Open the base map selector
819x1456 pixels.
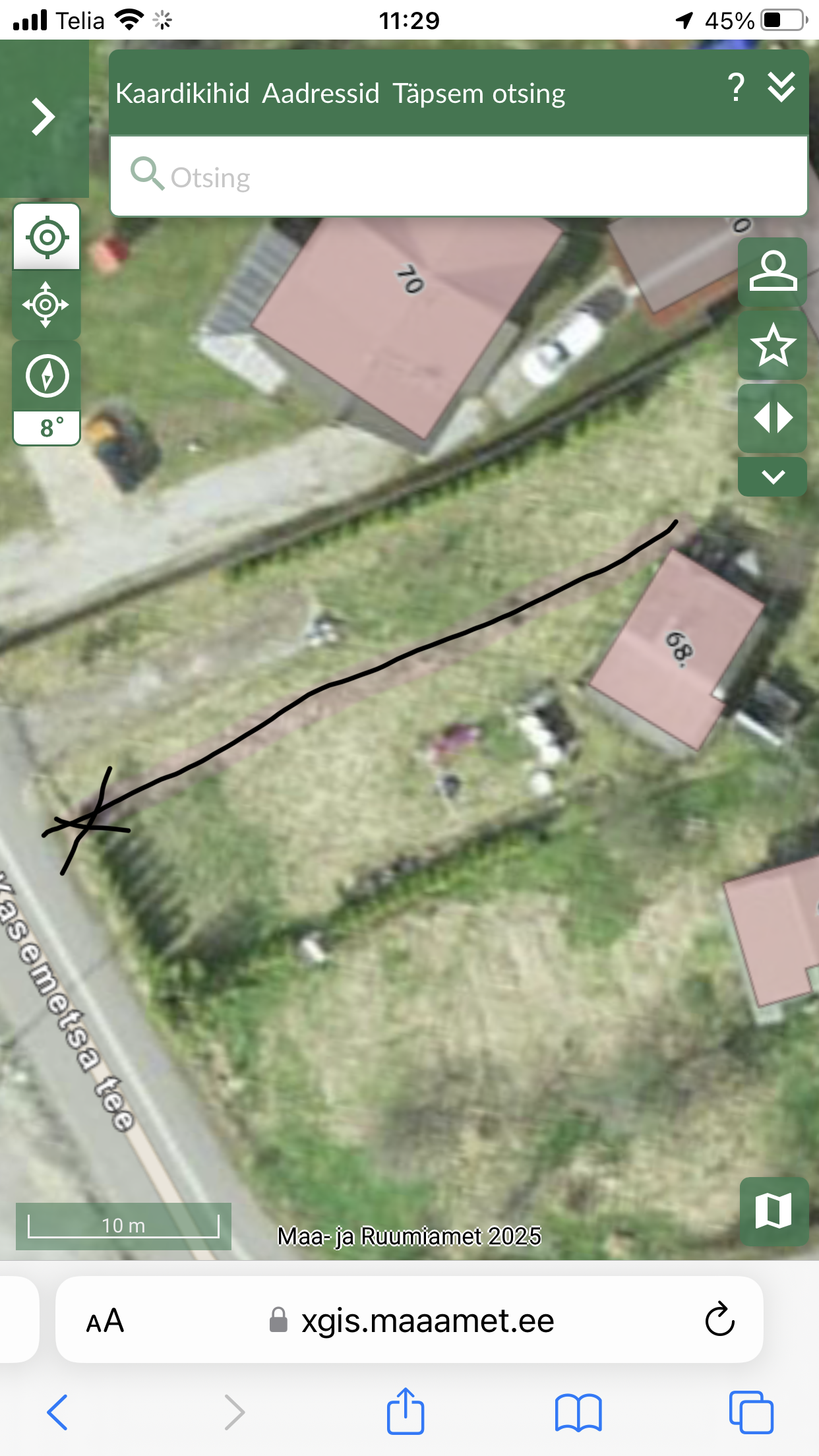[773, 1211]
